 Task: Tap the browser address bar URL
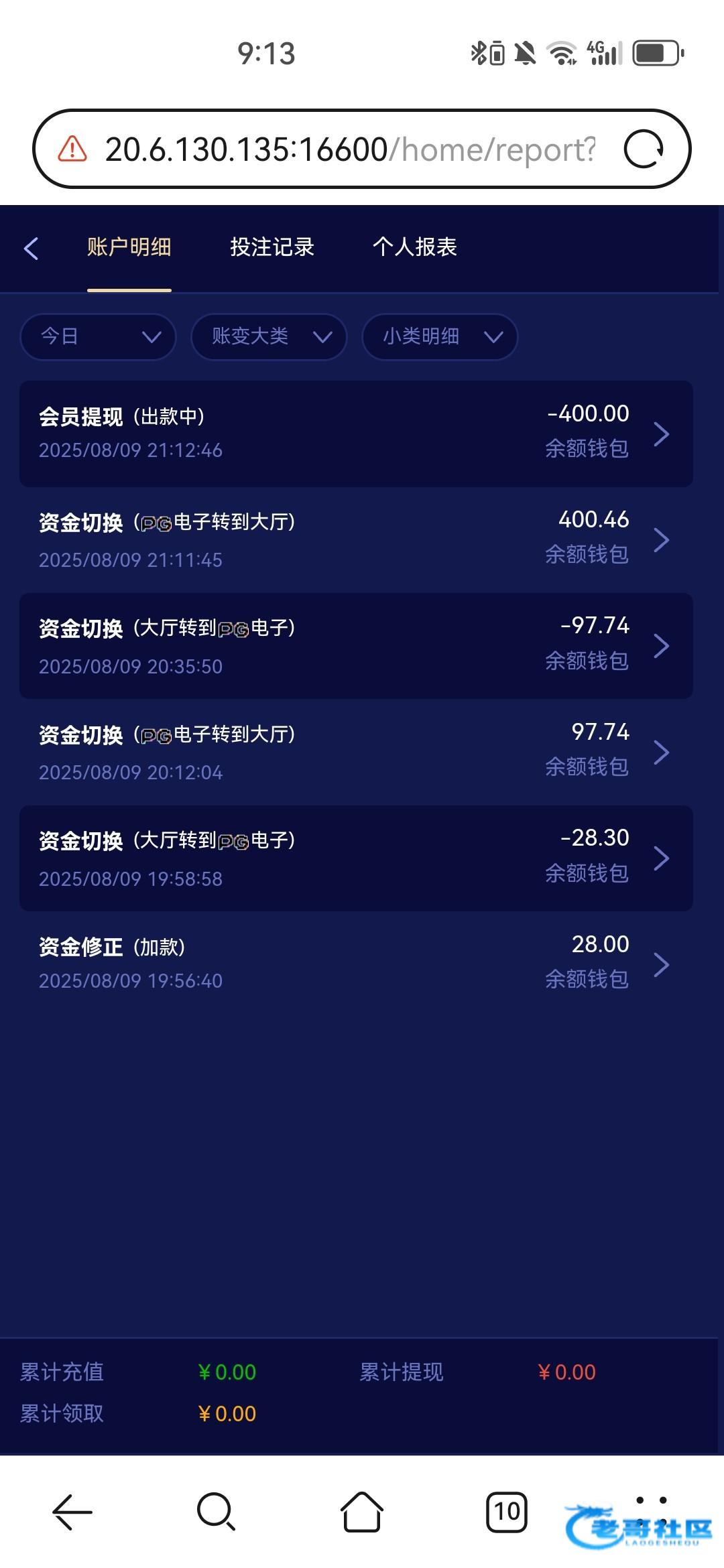tap(349, 149)
